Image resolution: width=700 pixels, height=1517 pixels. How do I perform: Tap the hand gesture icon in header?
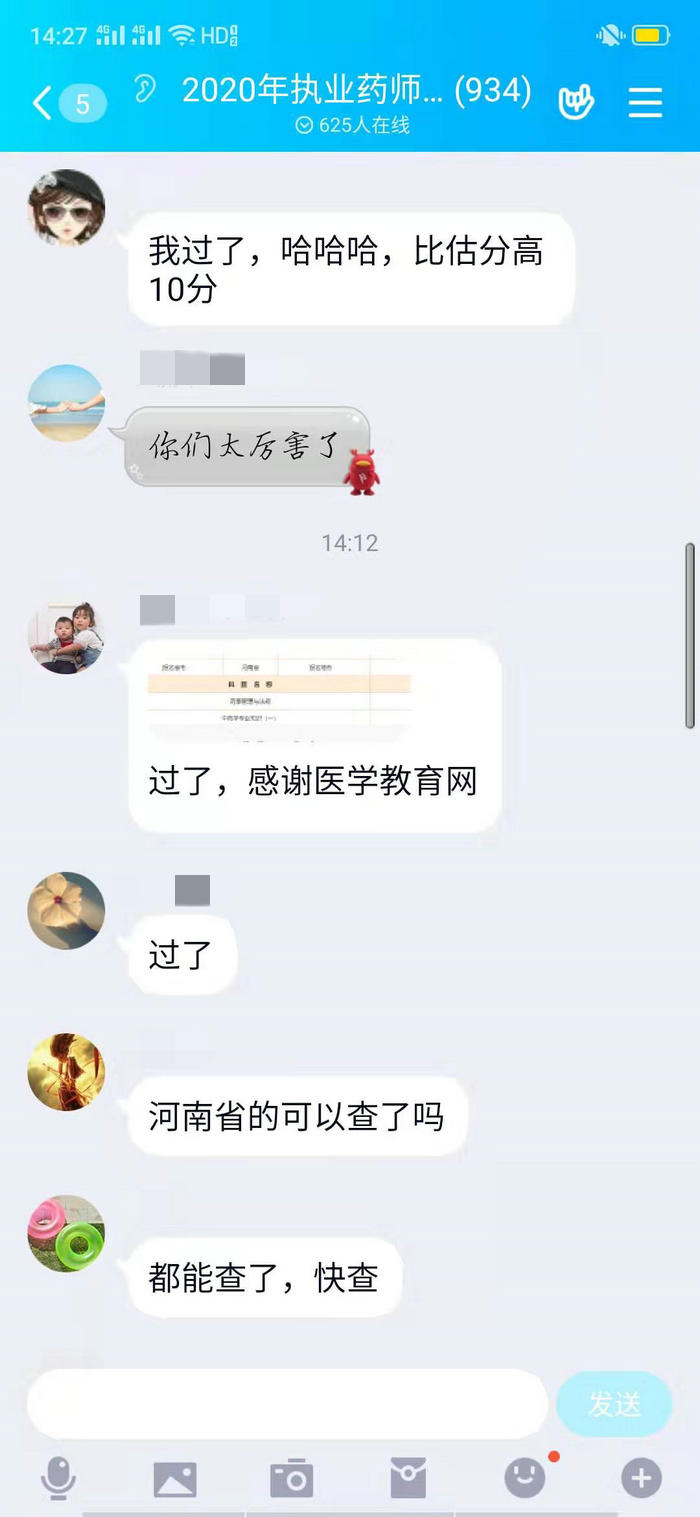(x=576, y=103)
